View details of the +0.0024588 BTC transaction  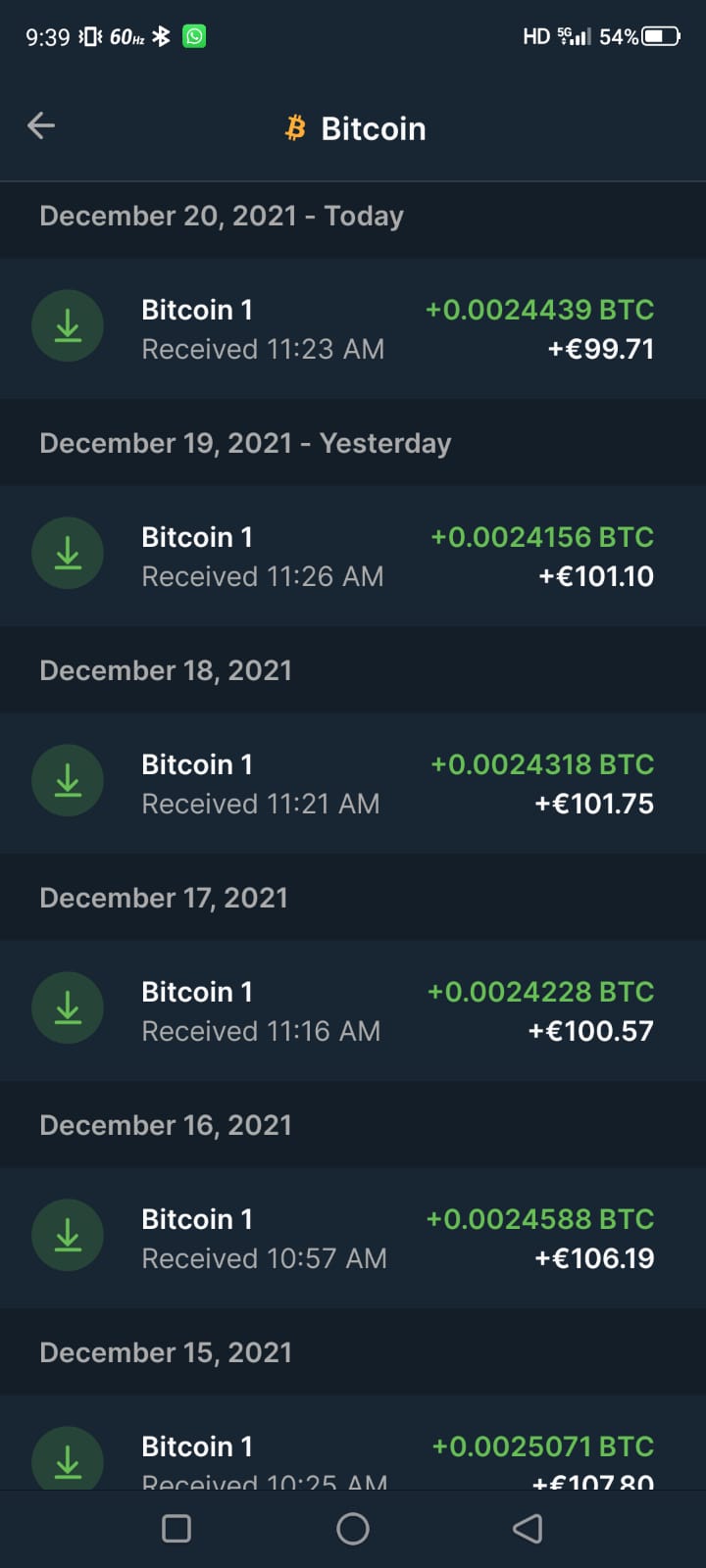tap(353, 1238)
